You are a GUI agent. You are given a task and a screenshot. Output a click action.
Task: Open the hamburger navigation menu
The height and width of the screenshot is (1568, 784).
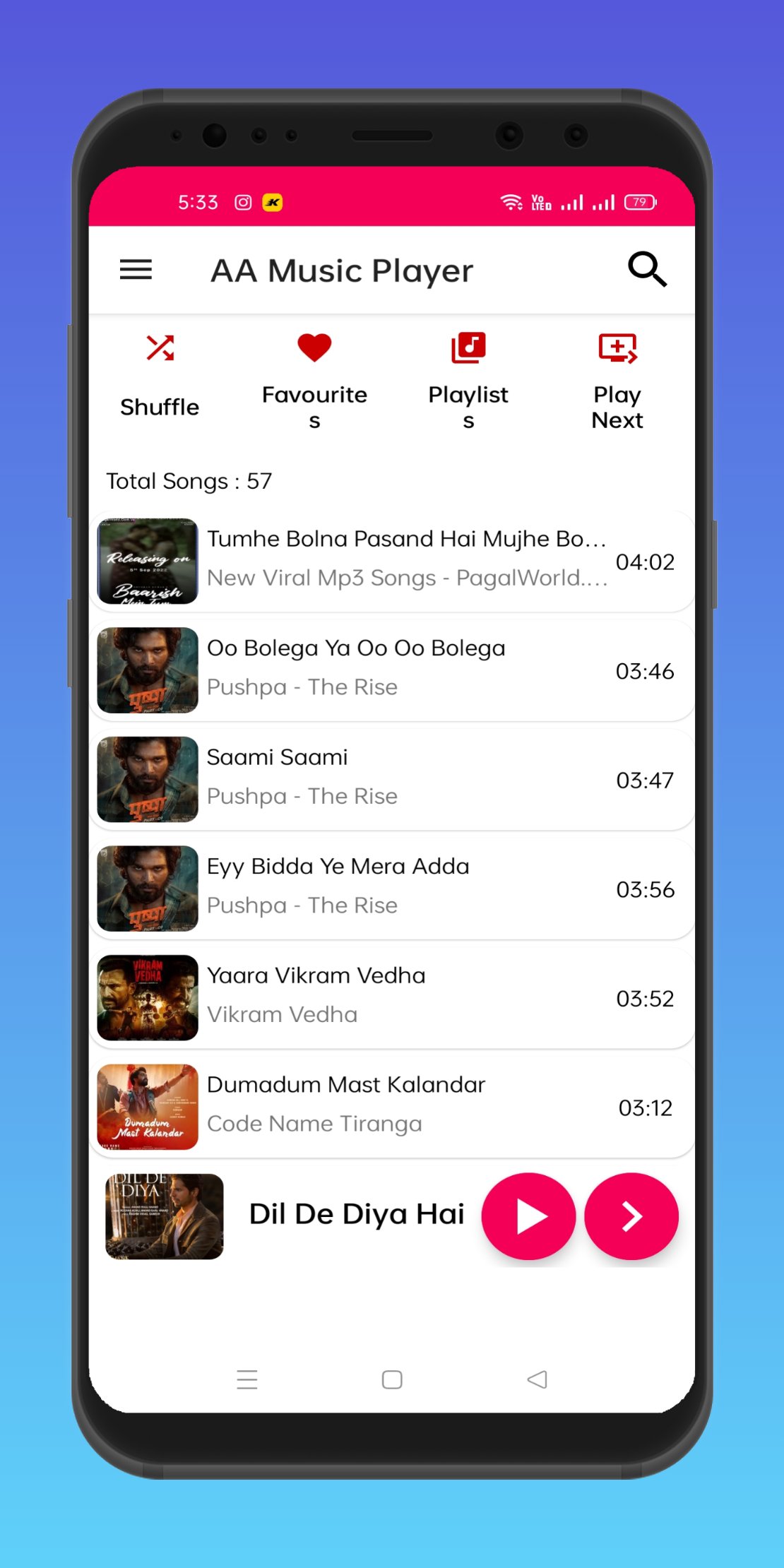(x=136, y=269)
